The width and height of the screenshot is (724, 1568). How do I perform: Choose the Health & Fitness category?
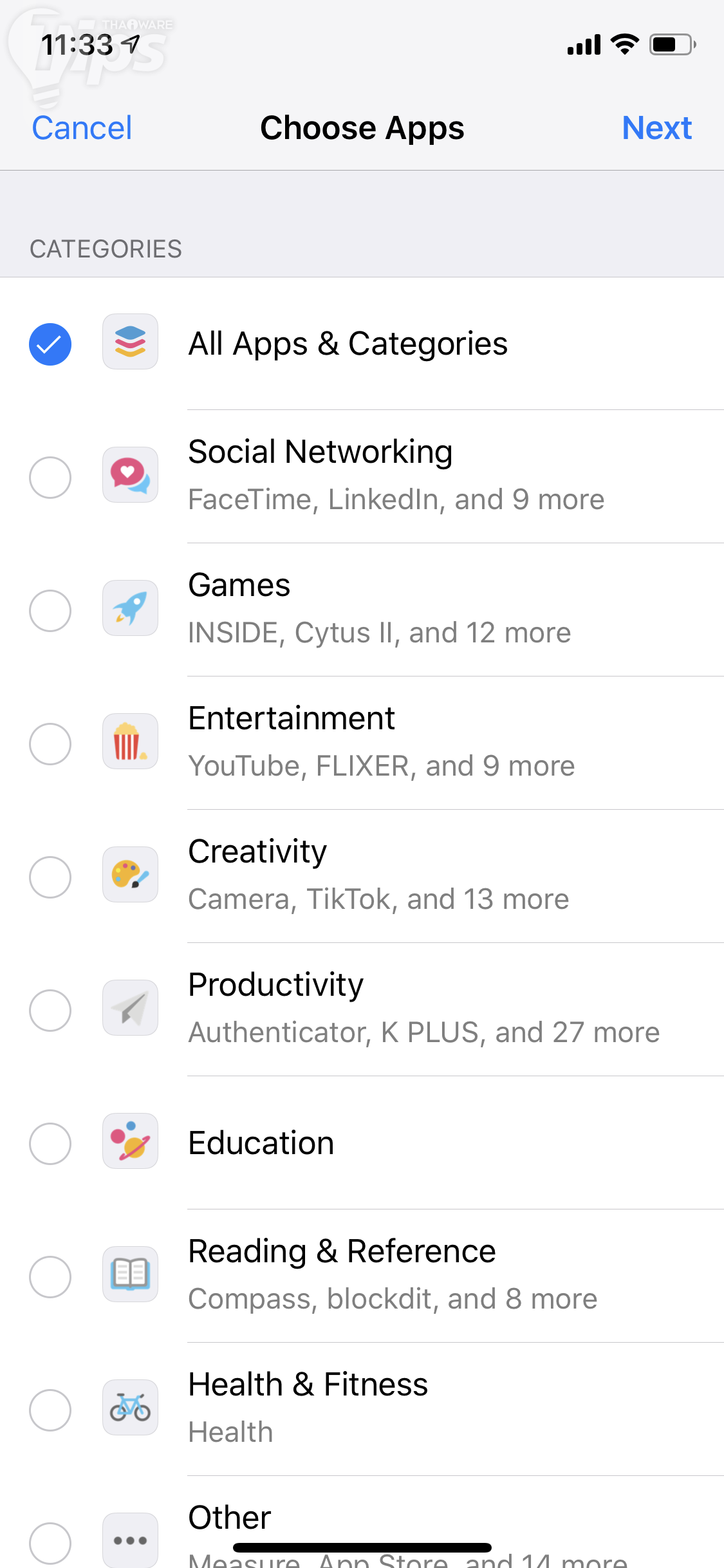[x=50, y=1410]
